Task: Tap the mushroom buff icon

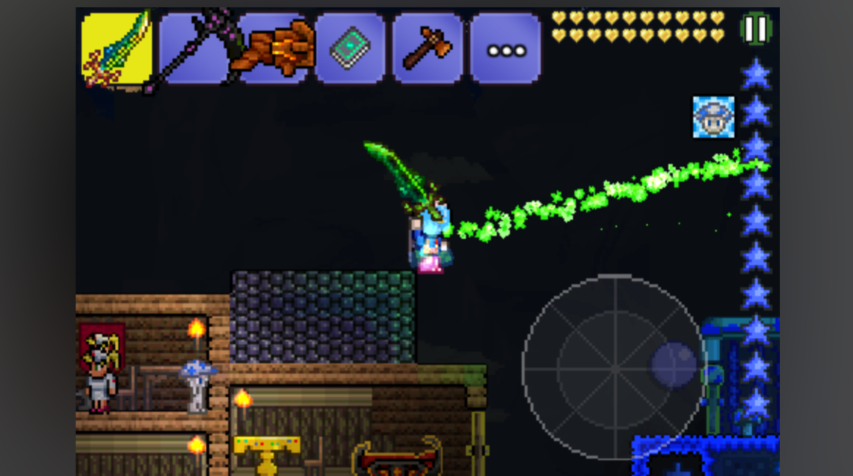Action: coord(714,117)
